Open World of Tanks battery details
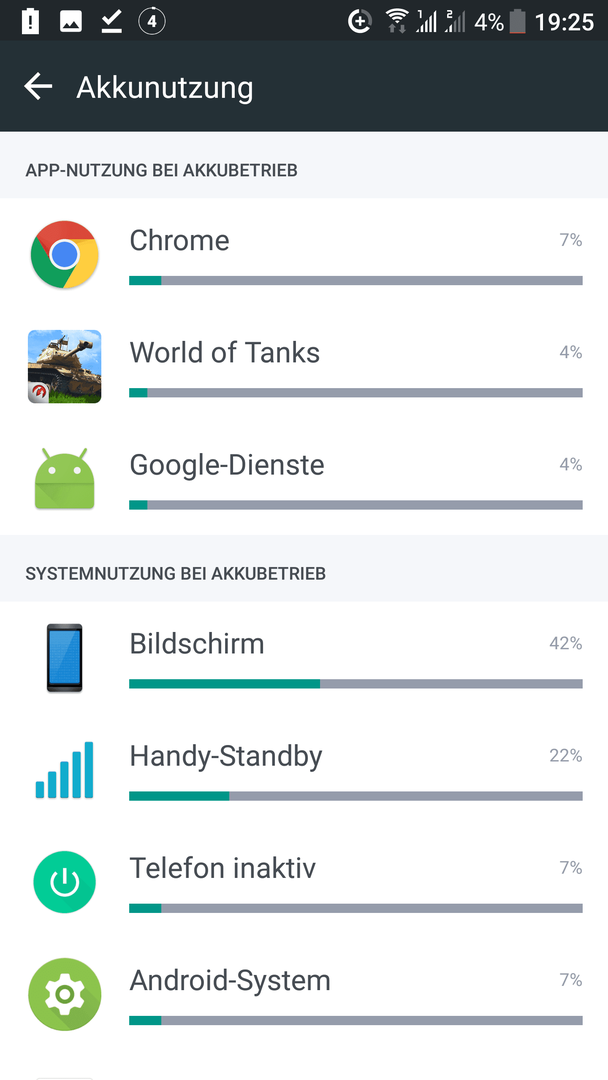The height and width of the screenshot is (1080, 608). pyautogui.click(x=304, y=366)
